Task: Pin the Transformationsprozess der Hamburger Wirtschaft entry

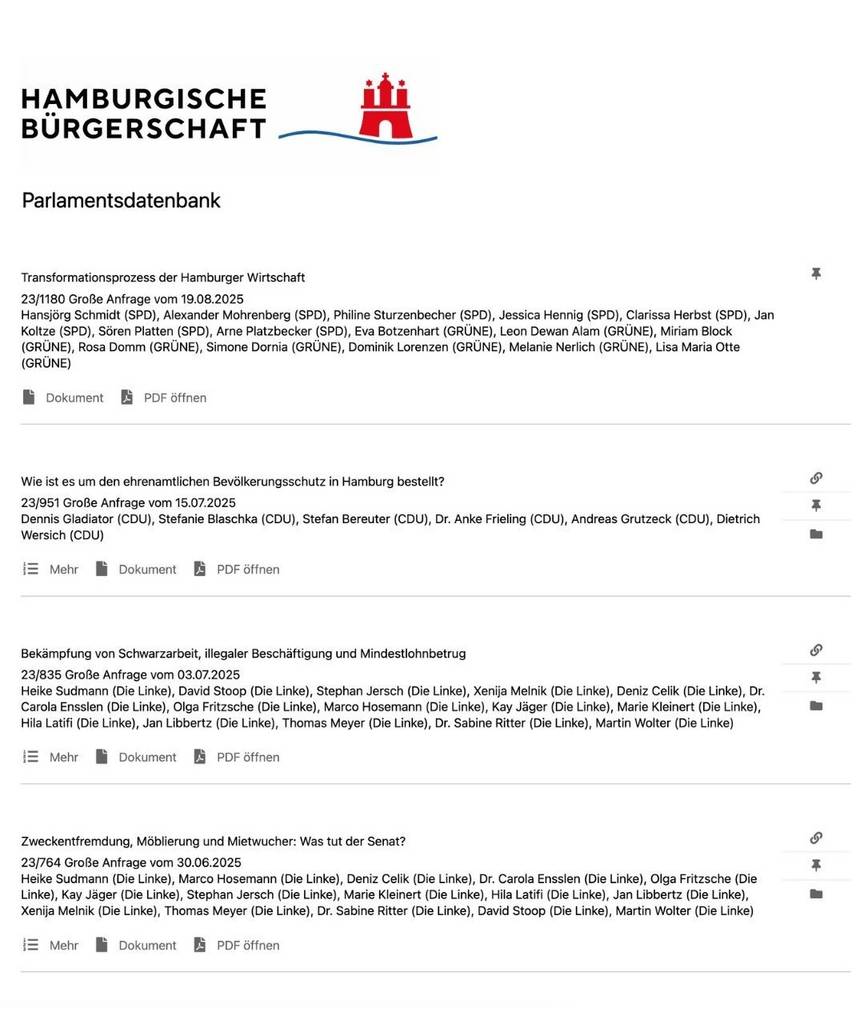Action: pos(816,274)
